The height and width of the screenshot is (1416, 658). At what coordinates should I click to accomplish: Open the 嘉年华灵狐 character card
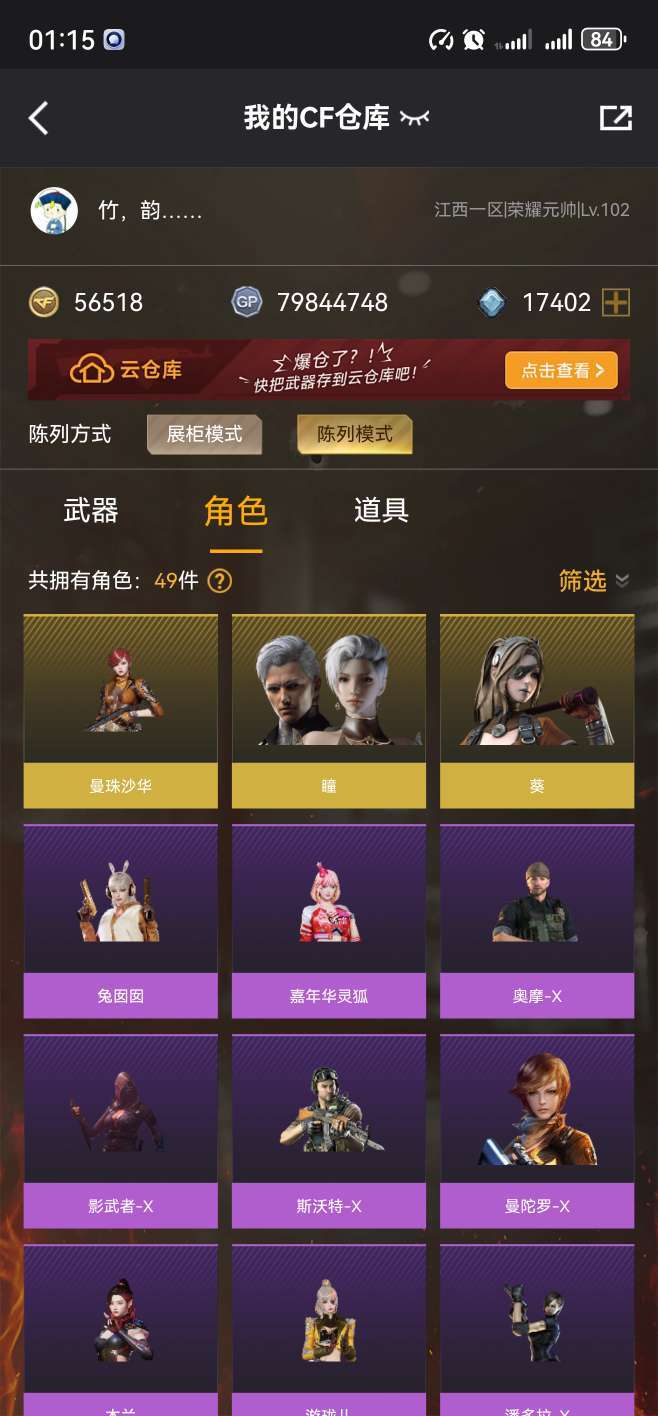pos(329,921)
